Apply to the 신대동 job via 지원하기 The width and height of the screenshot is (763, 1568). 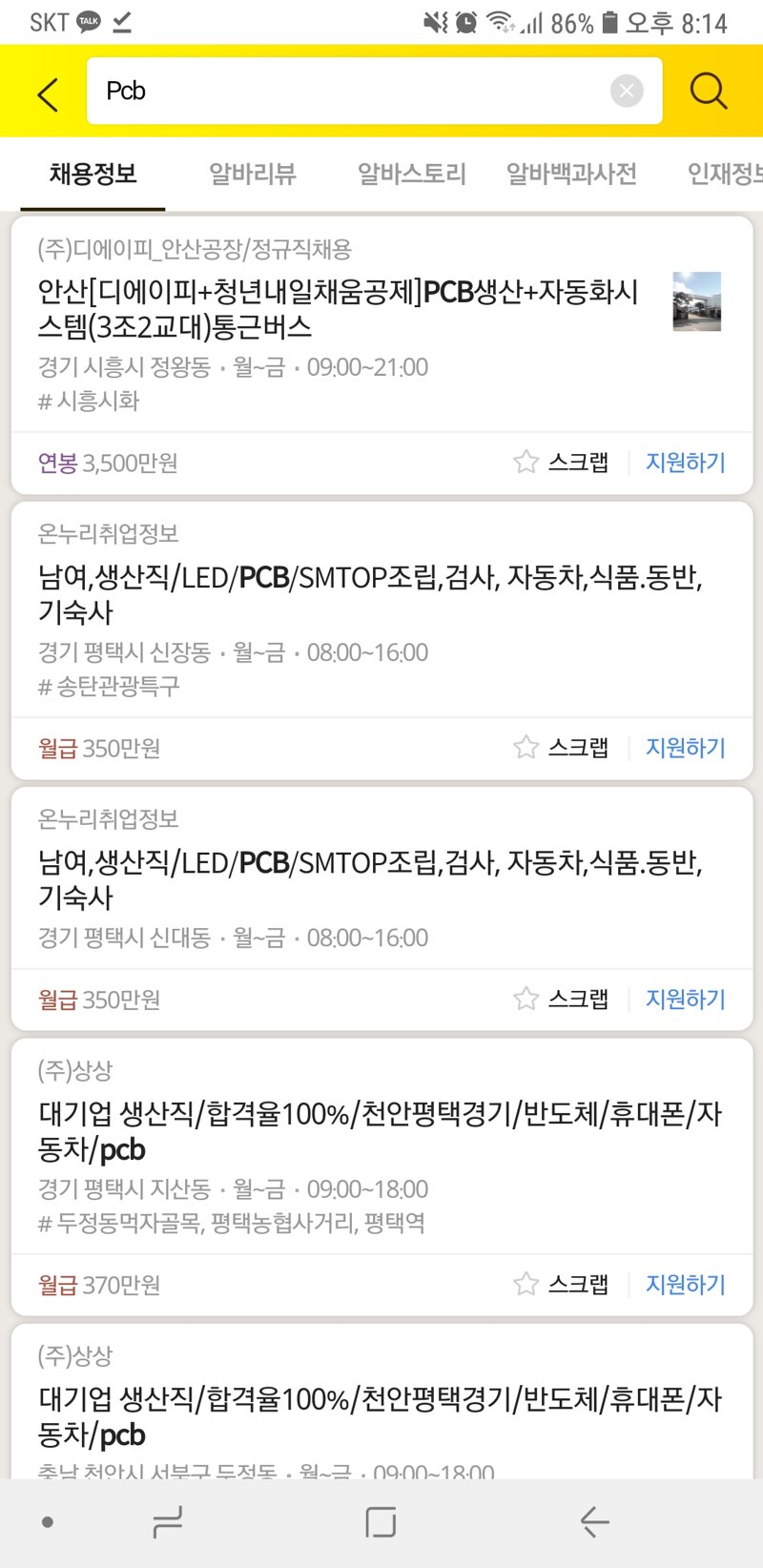coord(685,1000)
